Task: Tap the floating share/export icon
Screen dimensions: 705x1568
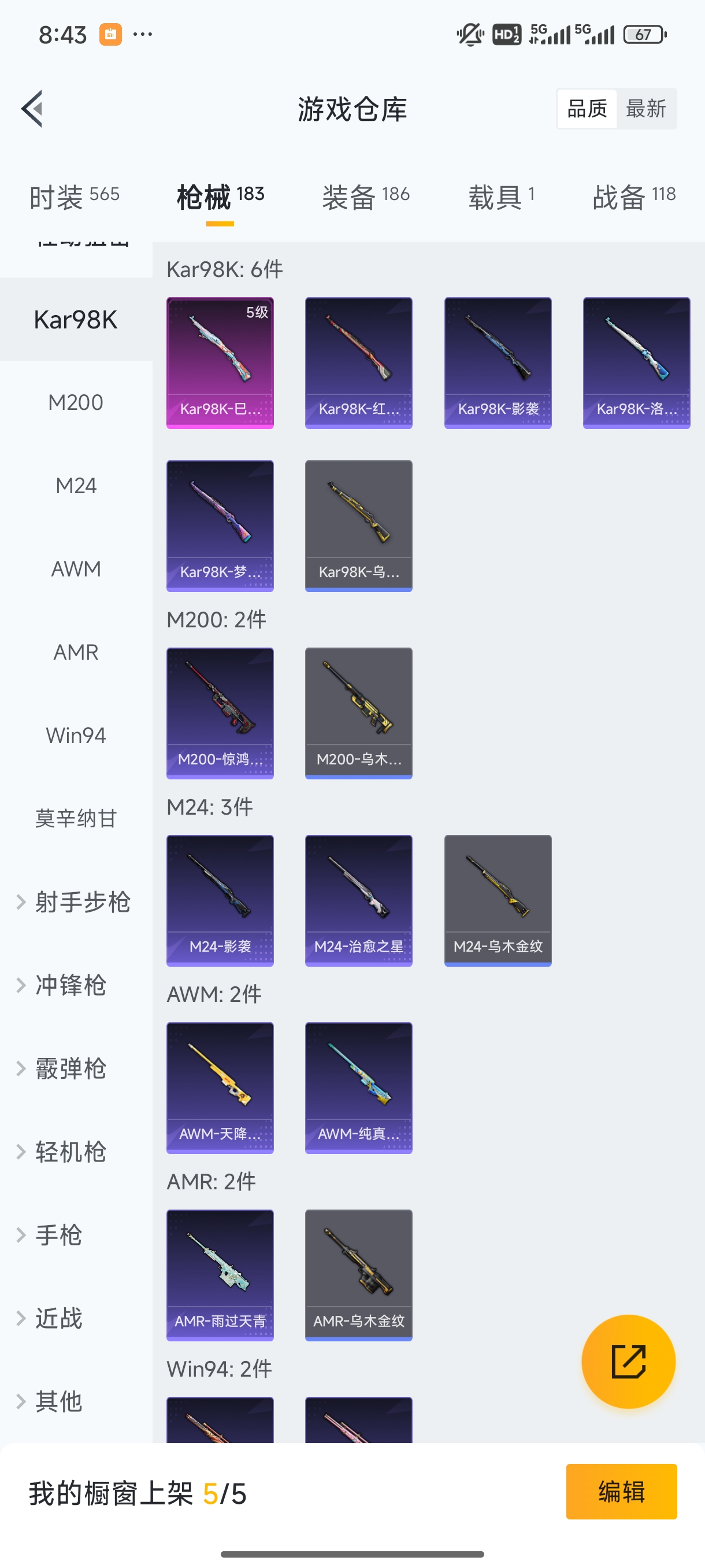Action: coord(629,1362)
